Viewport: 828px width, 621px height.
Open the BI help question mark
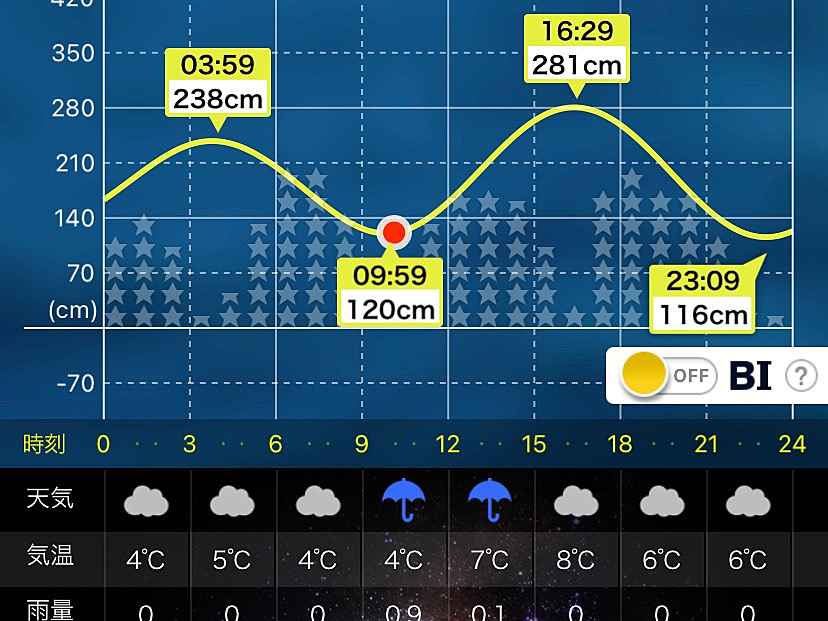click(x=801, y=377)
